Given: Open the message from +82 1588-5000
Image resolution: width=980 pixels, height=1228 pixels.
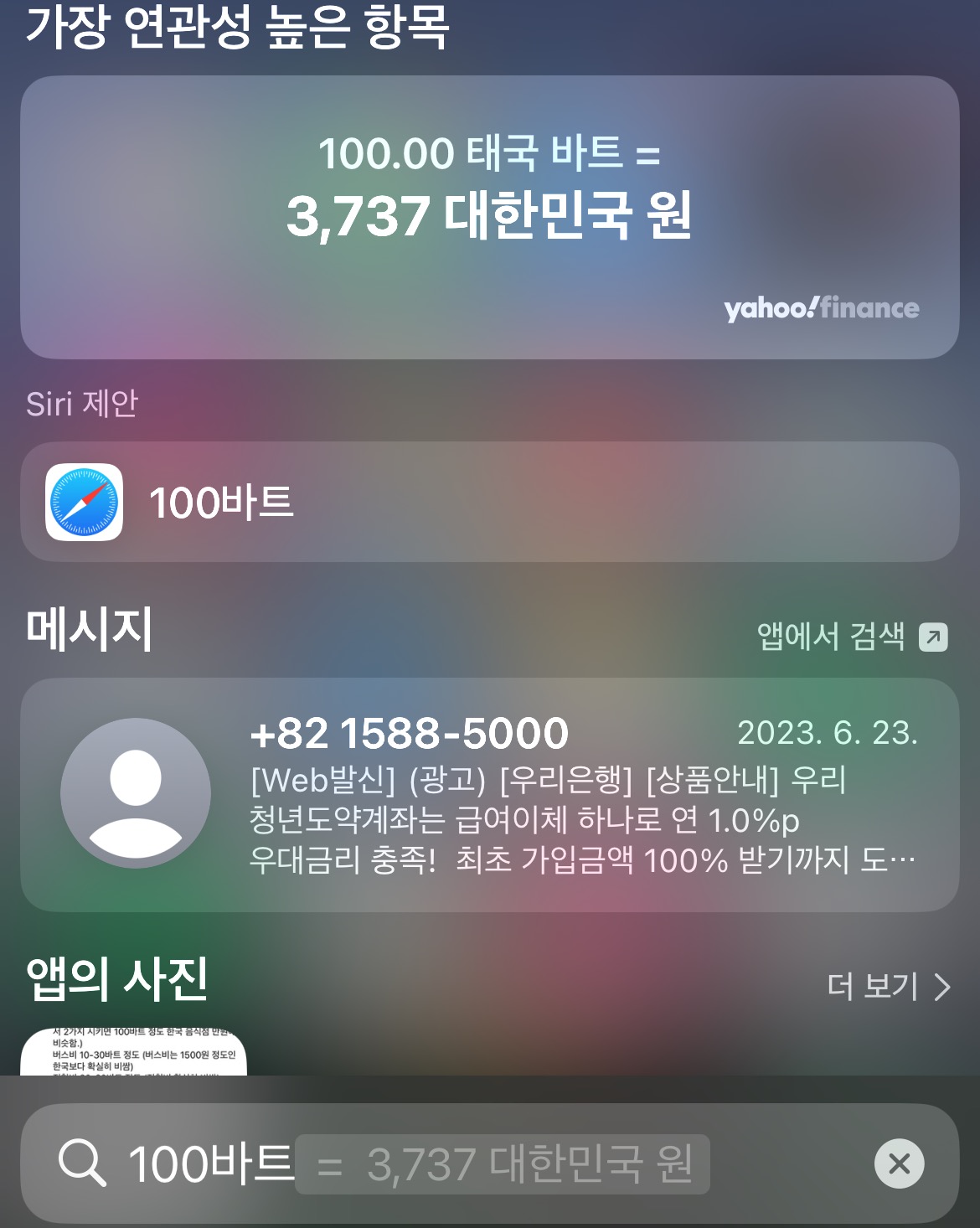Looking at the screenshot, I should click(x=489, y=795).
